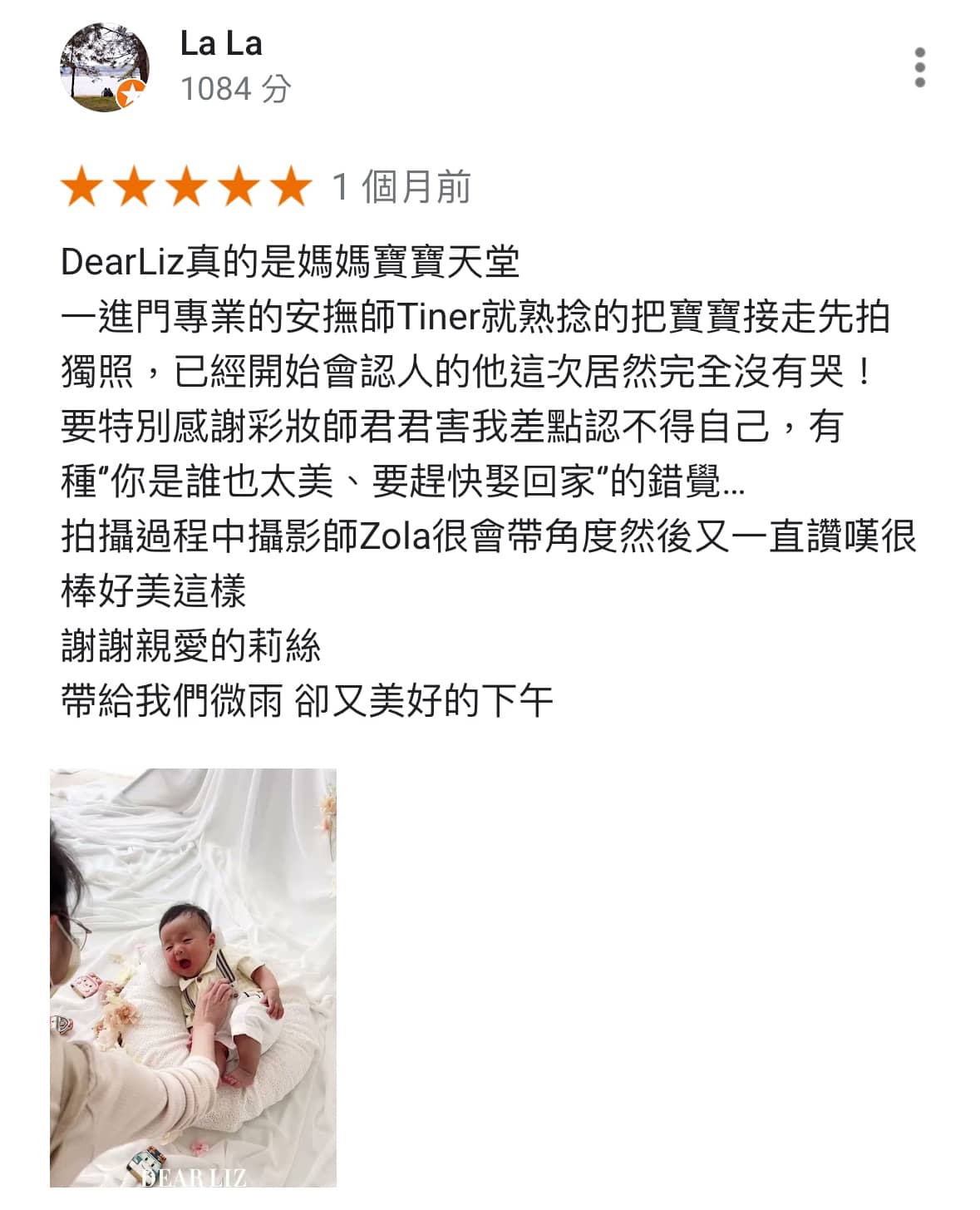Open the review's three-dot overflow menu
The image size is (980, 1210).
click(x=919, y=67)
